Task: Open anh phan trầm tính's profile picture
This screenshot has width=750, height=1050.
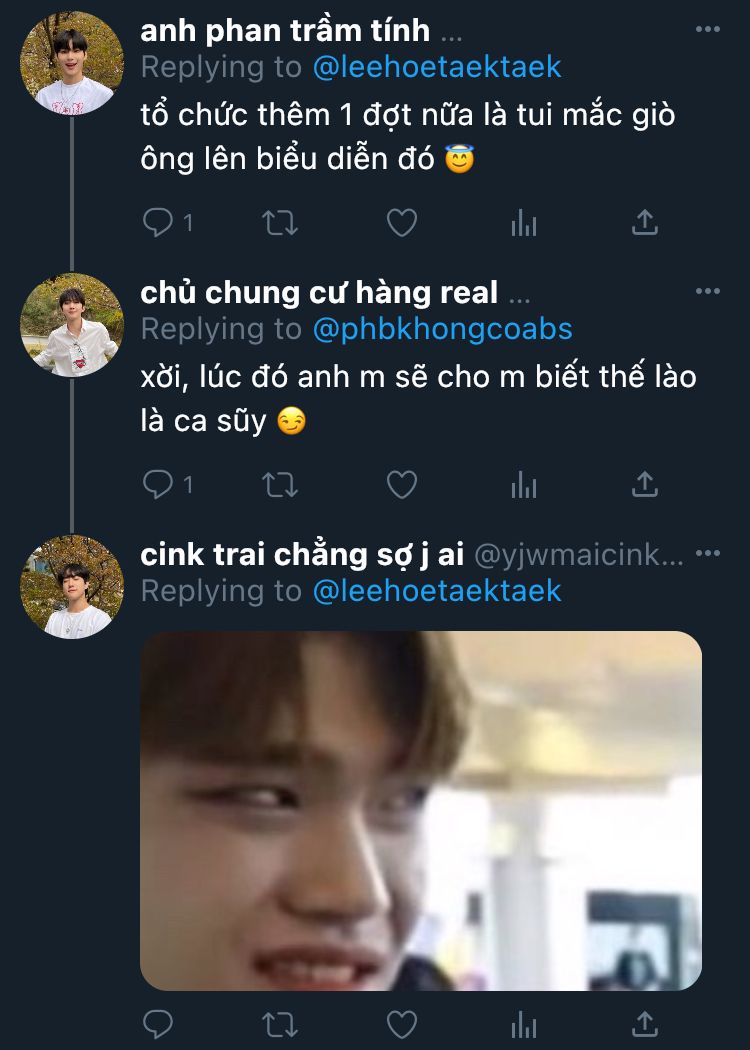Action: tap(72, 63)
